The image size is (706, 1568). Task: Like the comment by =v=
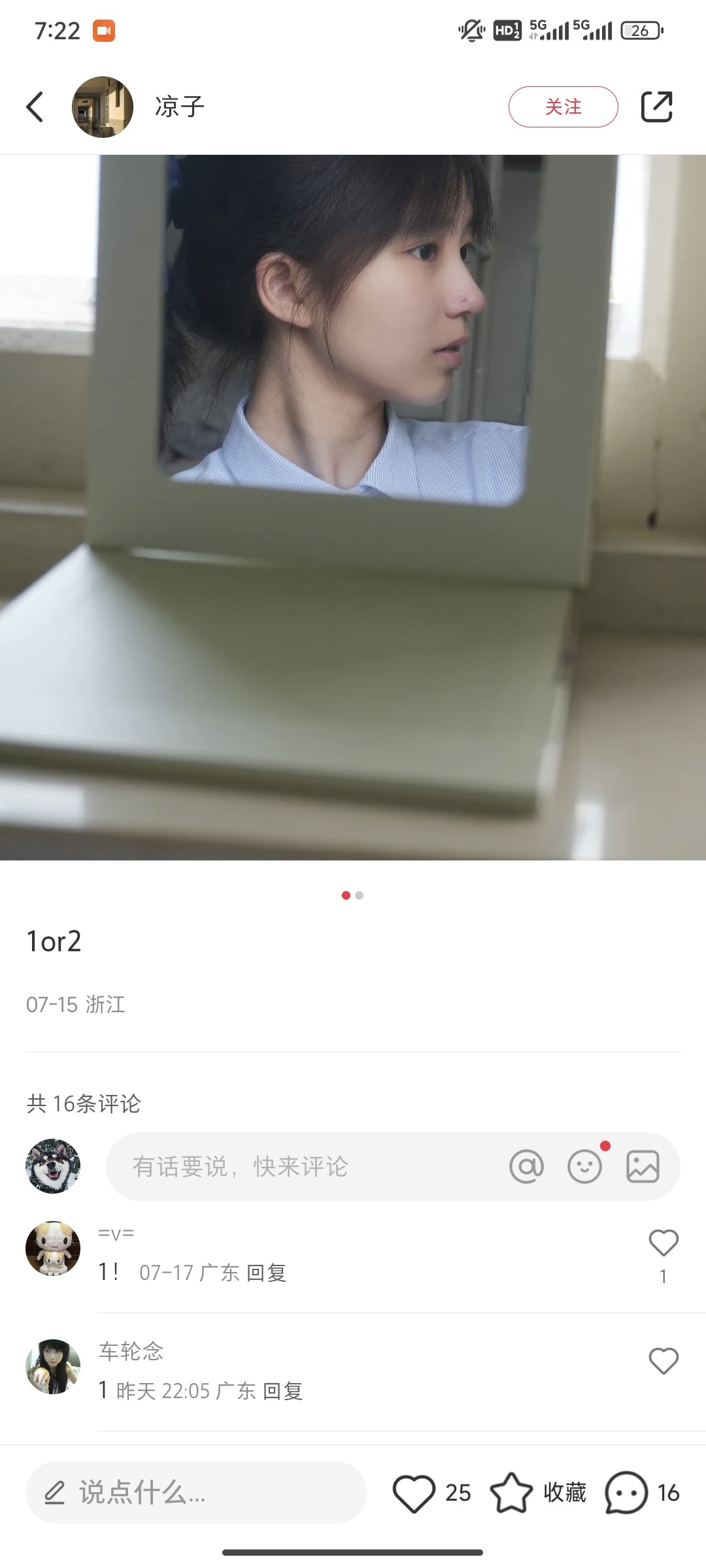[664, 1243]
